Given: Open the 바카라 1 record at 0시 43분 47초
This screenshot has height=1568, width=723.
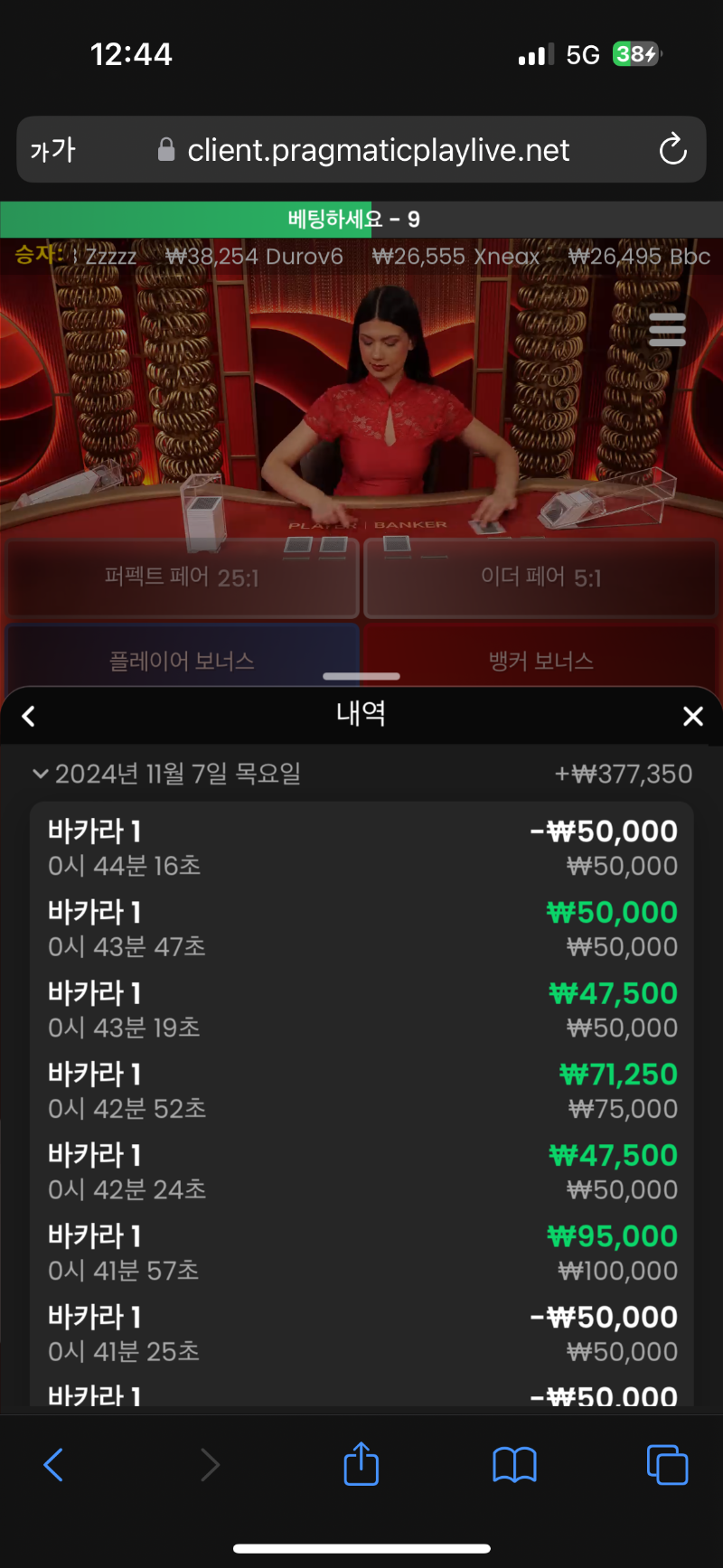Looking at the screenshot, I should 361,928.
